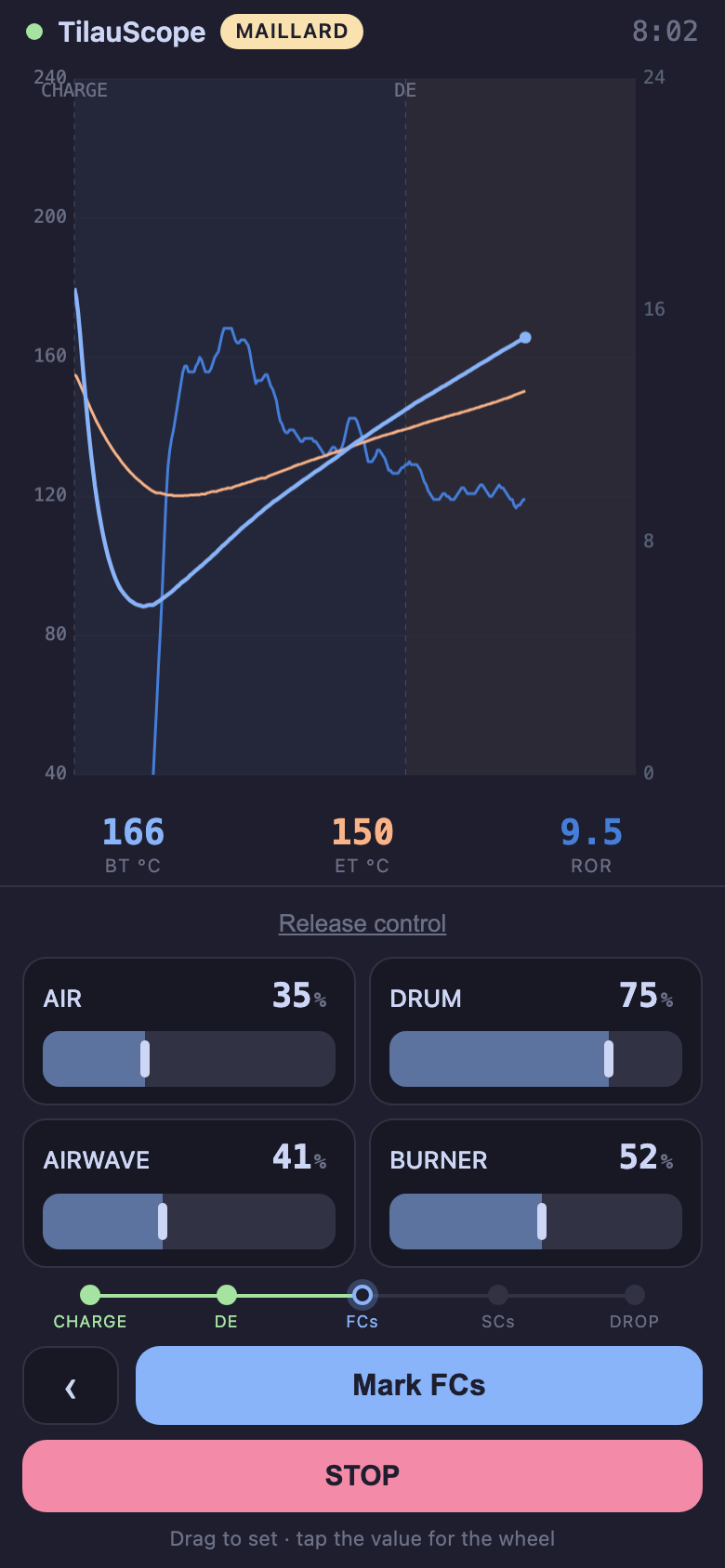Adjust the DRUM slider bar
Viewport: 725px width, 1568px height.
(x=535, y=1059)
